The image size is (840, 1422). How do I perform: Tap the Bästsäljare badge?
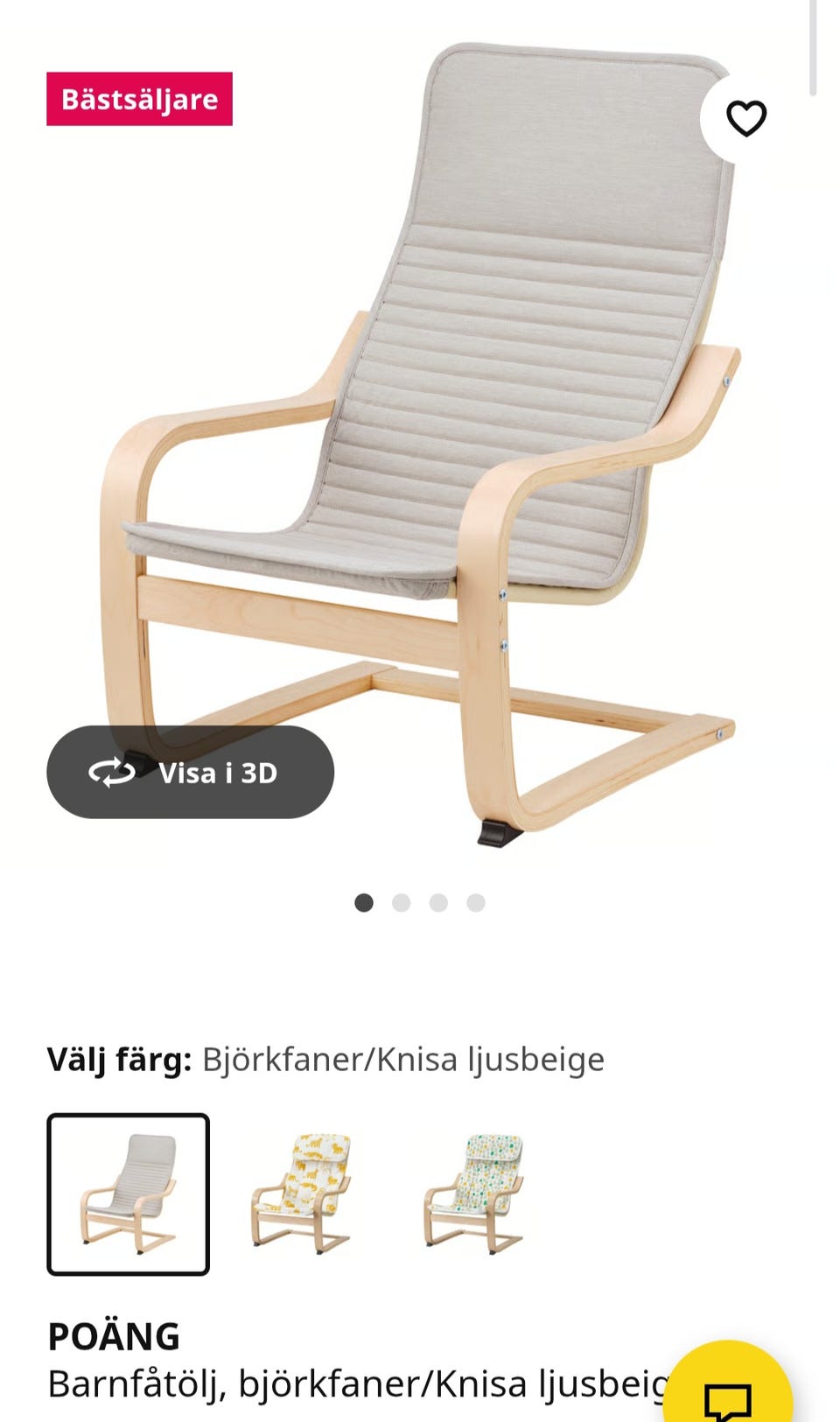[140, 99]
